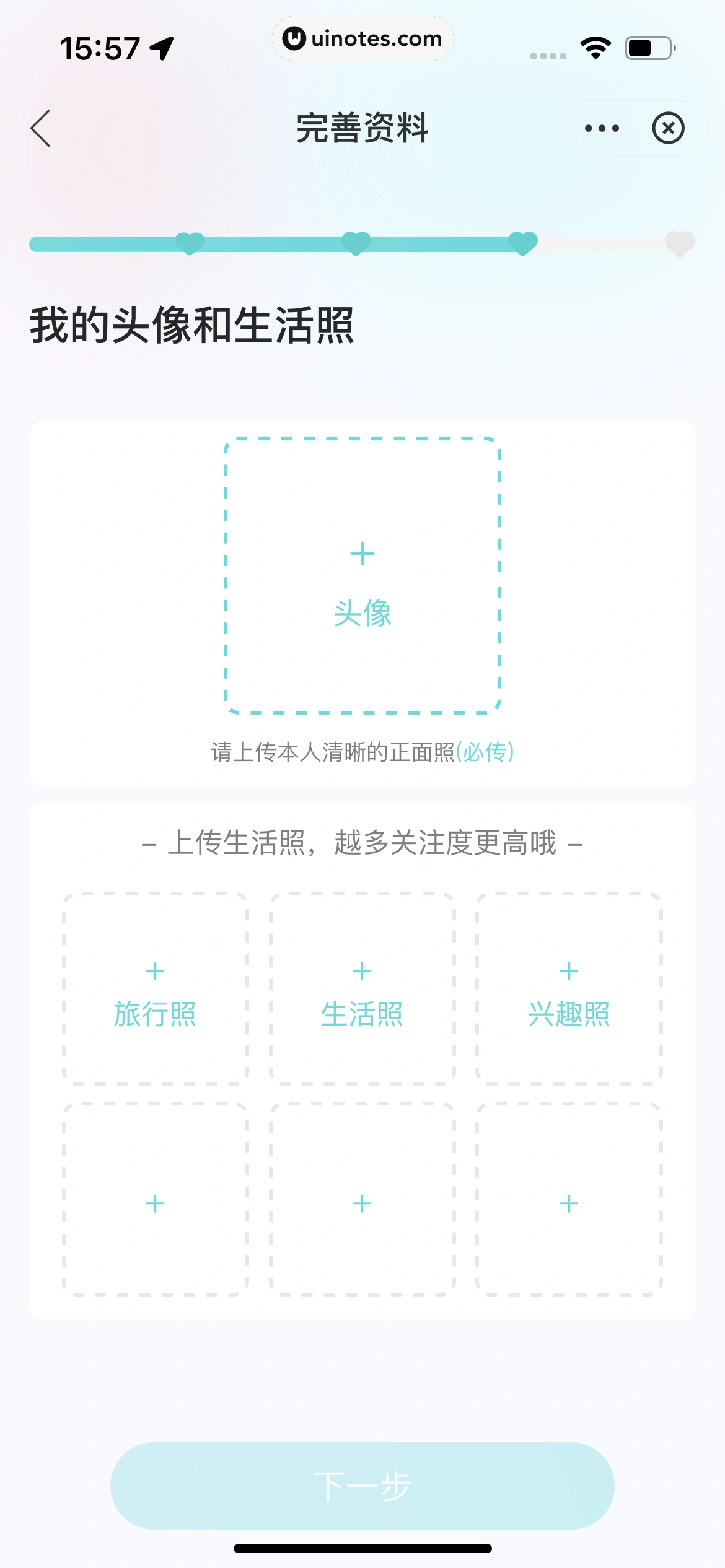This screenshot has height=1568, width=725.
Task: Tap the back arrow to return
Action: coord(41,129)
